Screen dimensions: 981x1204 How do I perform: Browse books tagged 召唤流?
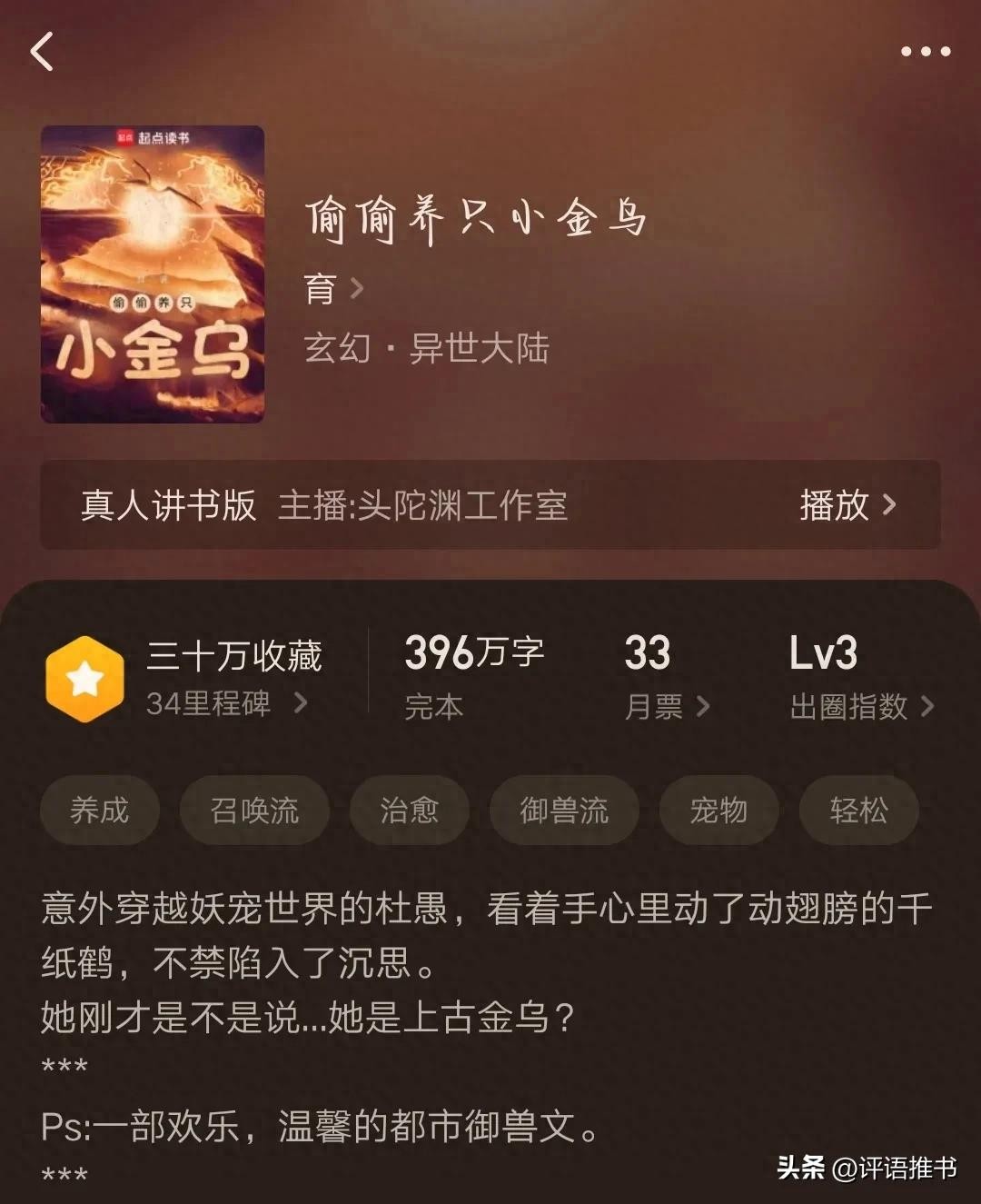[x=254, y=810]
